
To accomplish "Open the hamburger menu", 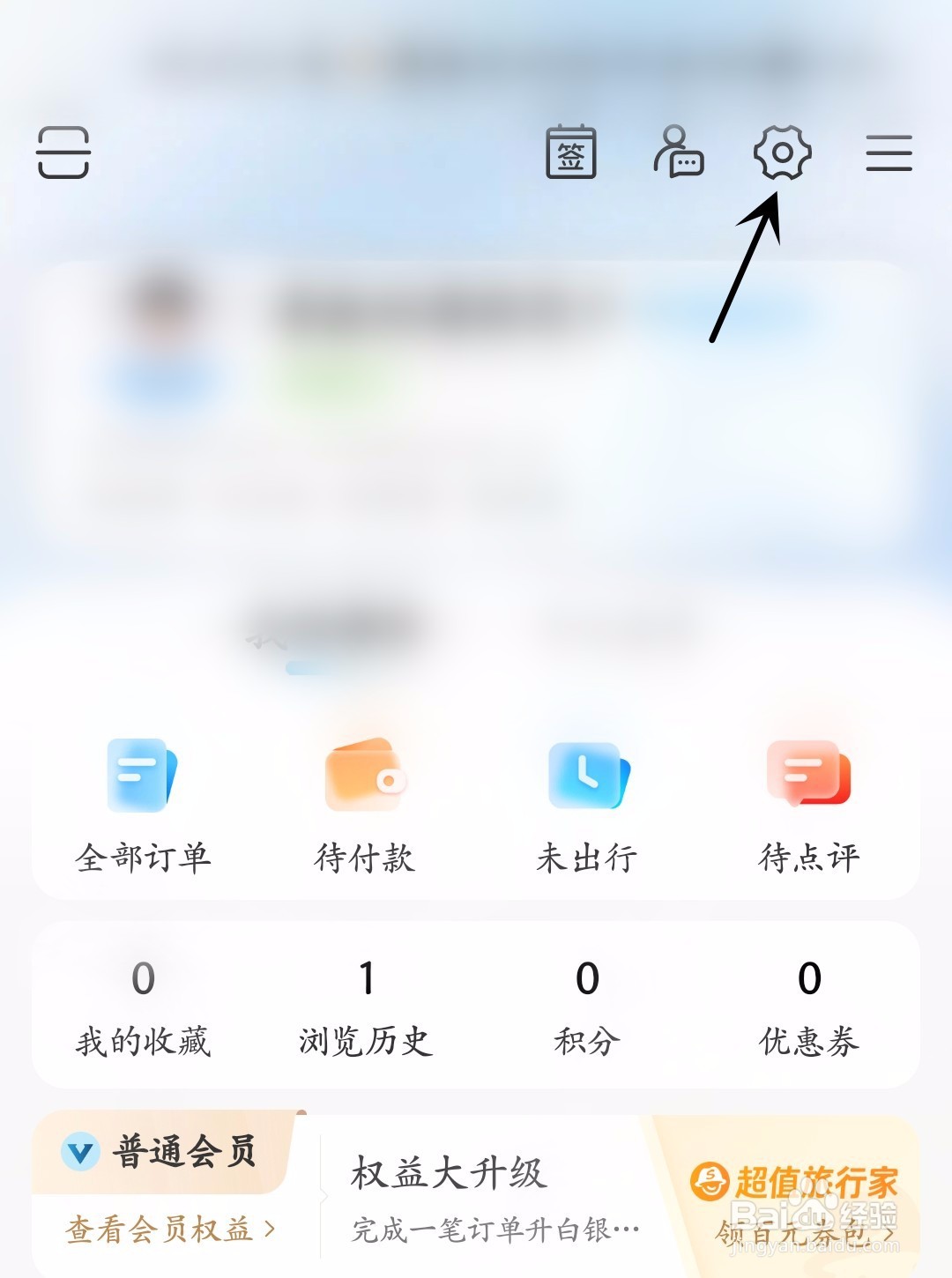I will 889,151.
